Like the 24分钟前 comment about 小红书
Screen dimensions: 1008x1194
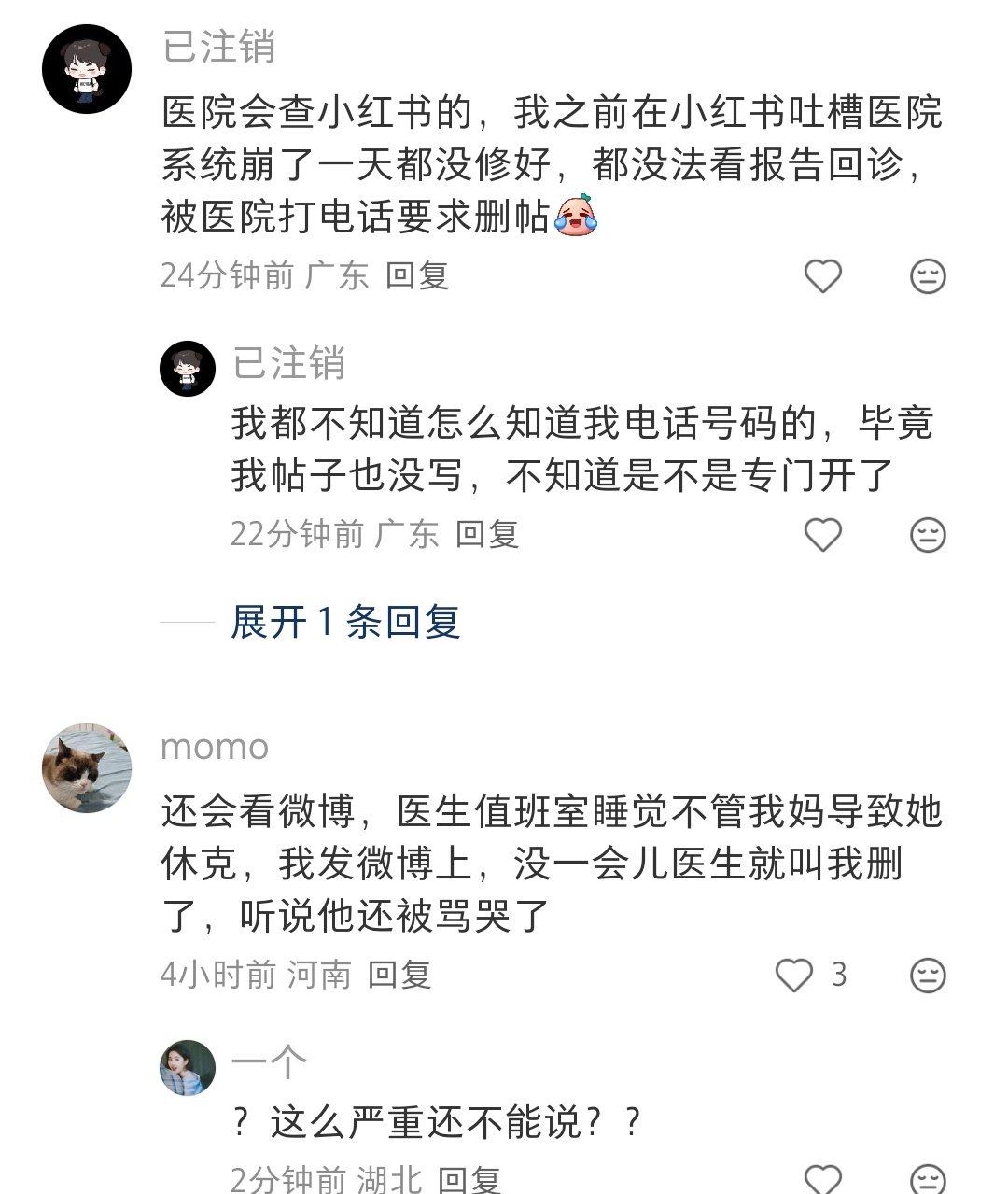pos(822,276)
